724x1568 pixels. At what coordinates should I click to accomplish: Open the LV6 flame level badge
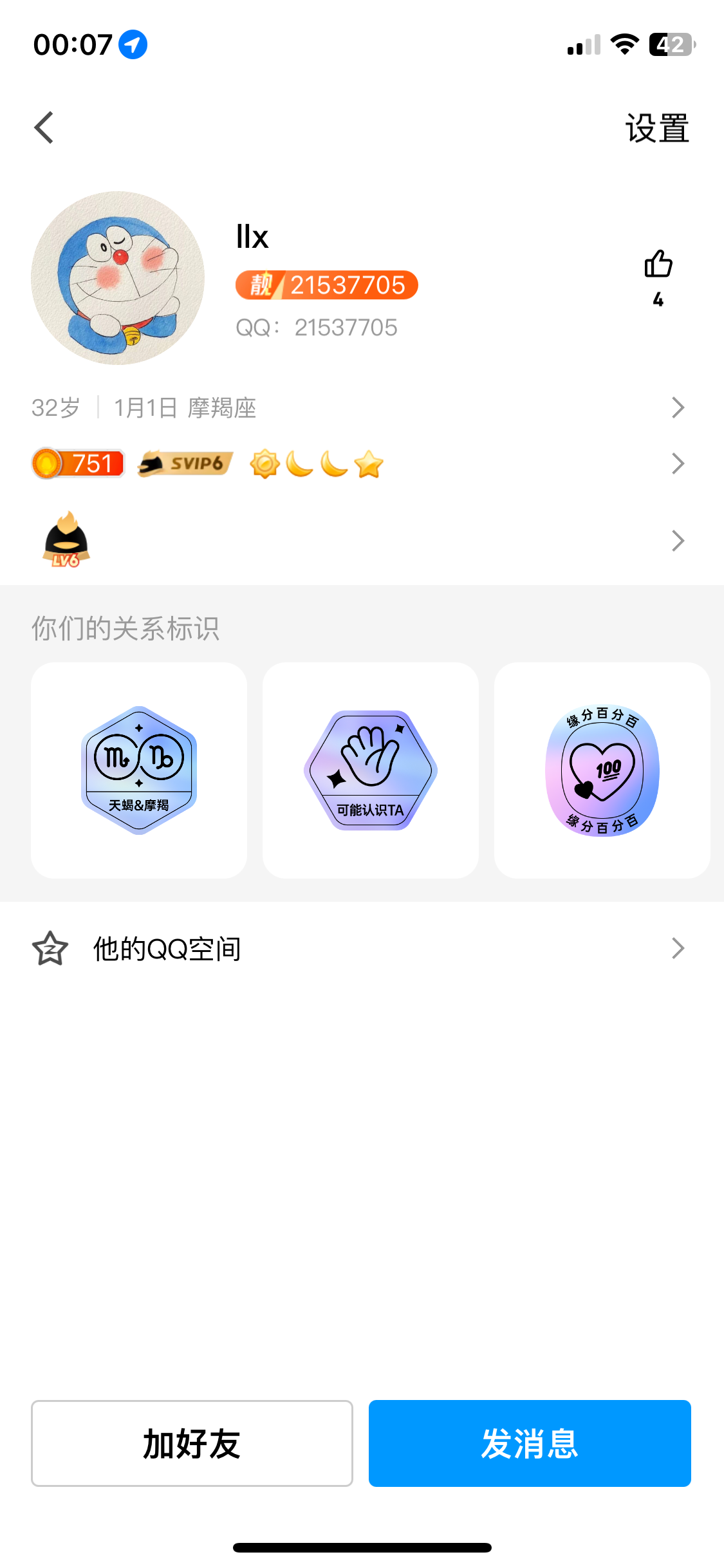pyautogui.click(x=64, y=541)
